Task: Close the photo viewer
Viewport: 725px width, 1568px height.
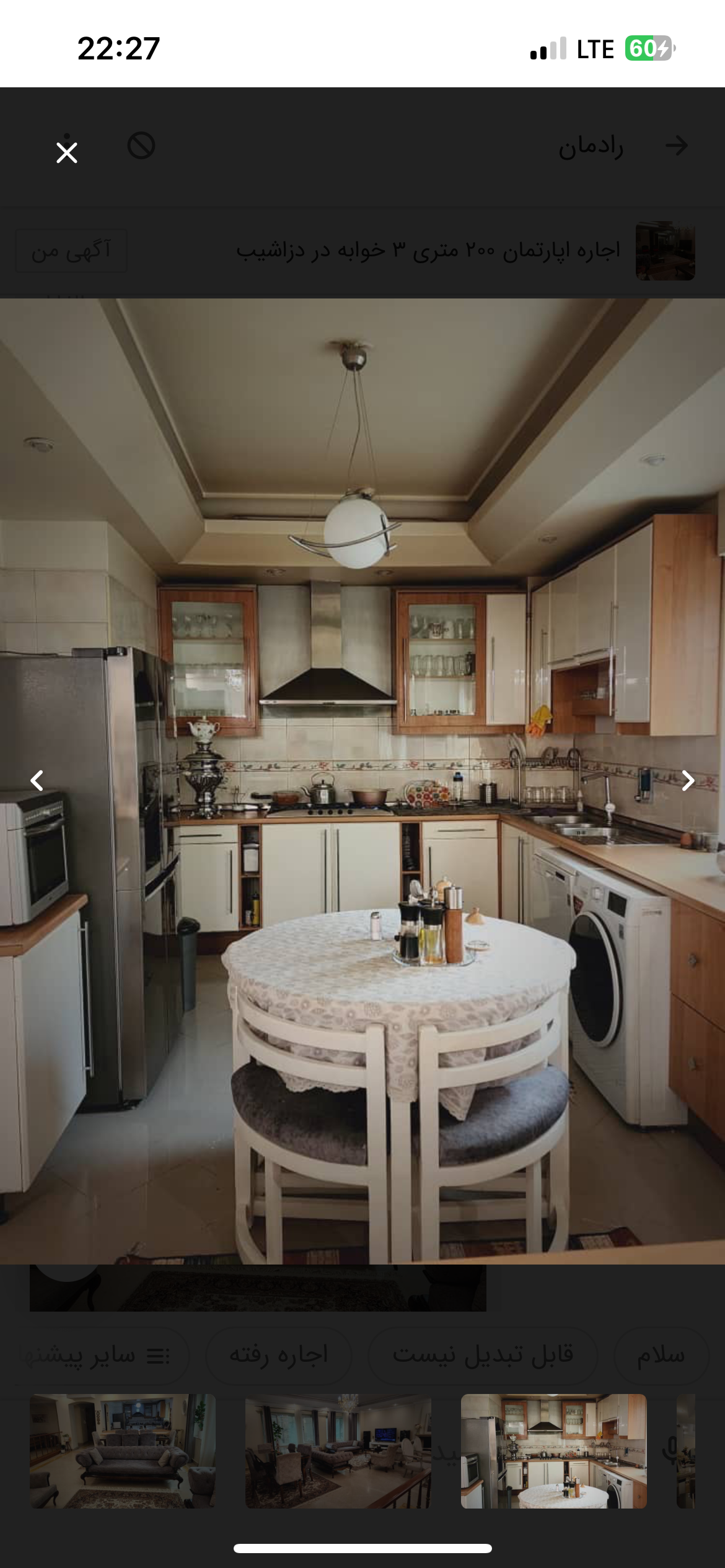Action: pyautogui.click(x=67, y=152)
